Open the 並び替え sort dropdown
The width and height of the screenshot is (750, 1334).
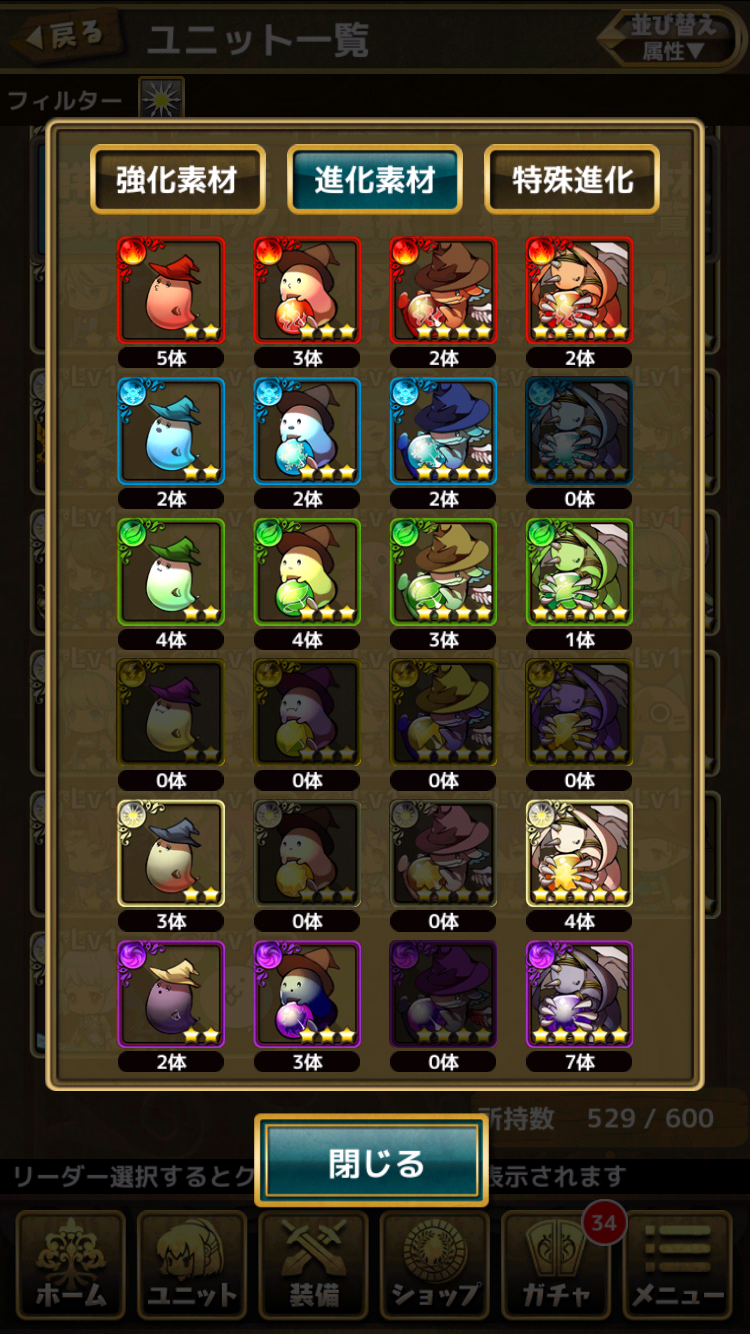pos(670,38)
